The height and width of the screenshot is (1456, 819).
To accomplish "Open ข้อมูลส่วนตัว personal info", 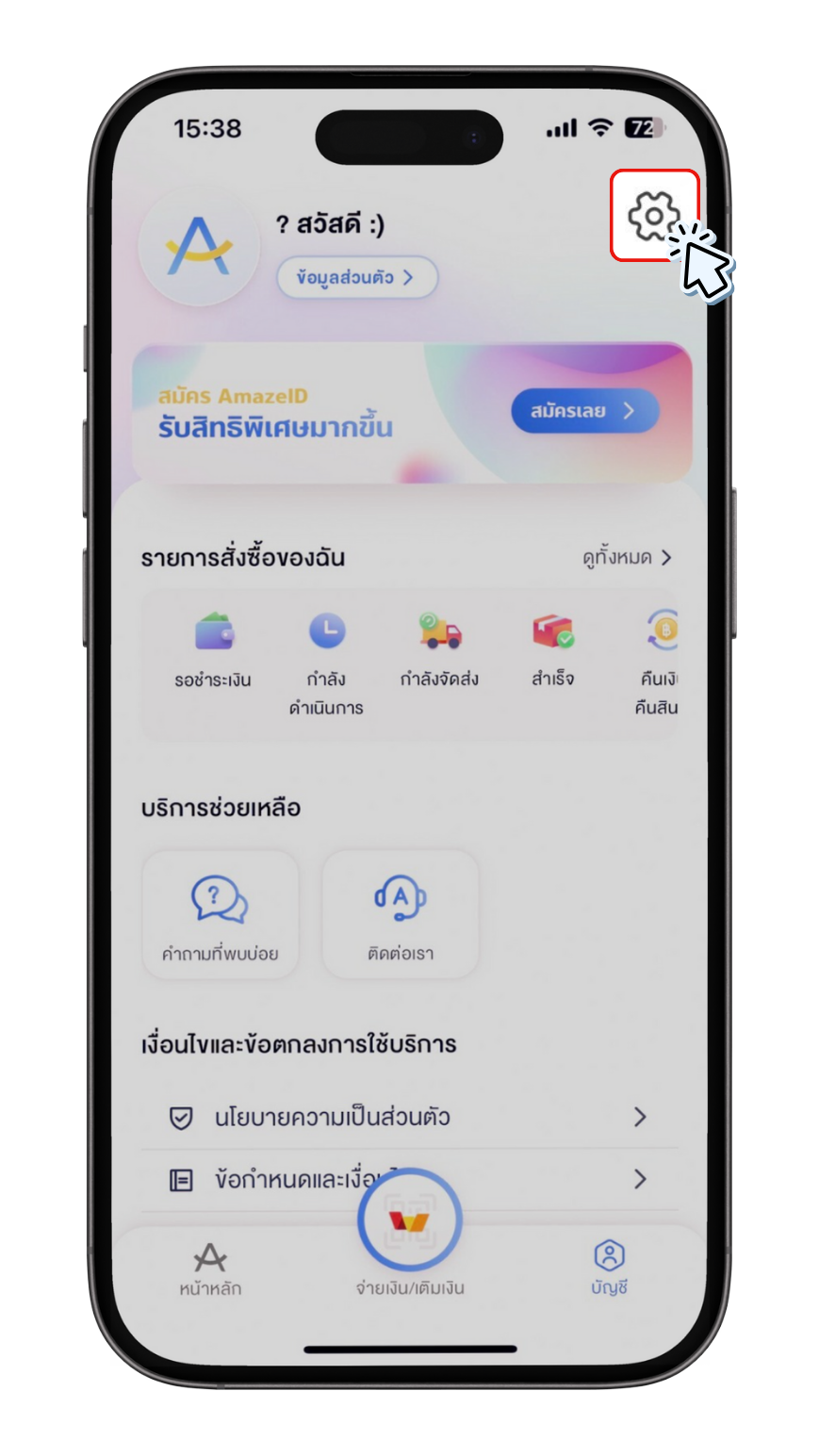I will (x=356, y=277).
